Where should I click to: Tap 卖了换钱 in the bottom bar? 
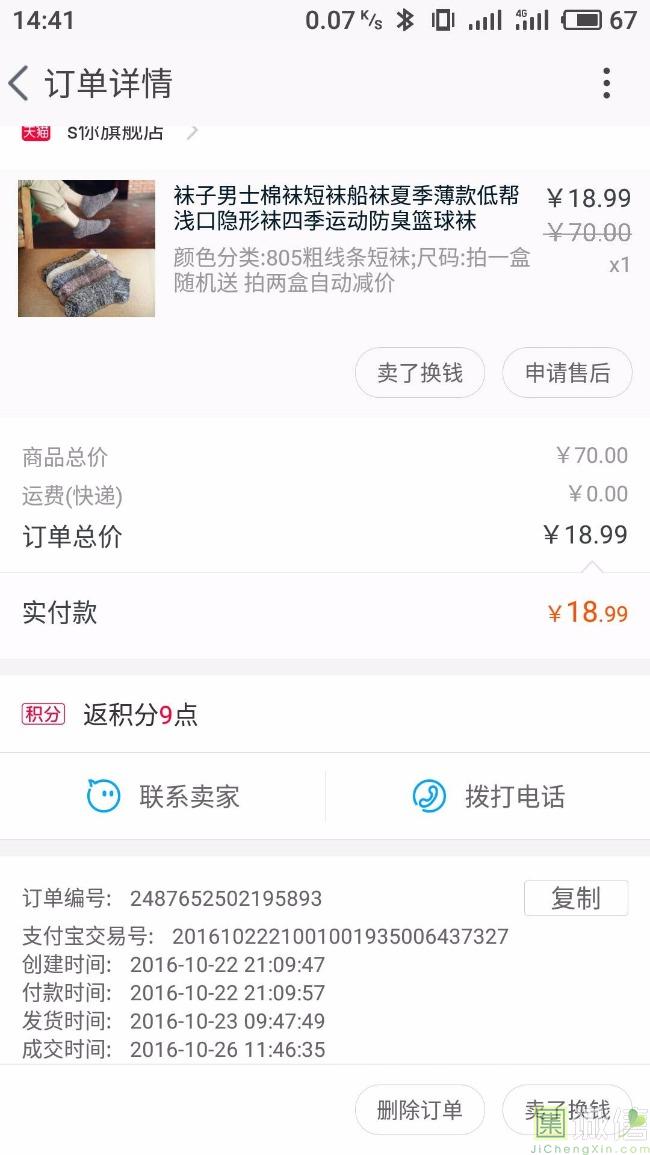pyautogui.click(x=567, y=1109)
